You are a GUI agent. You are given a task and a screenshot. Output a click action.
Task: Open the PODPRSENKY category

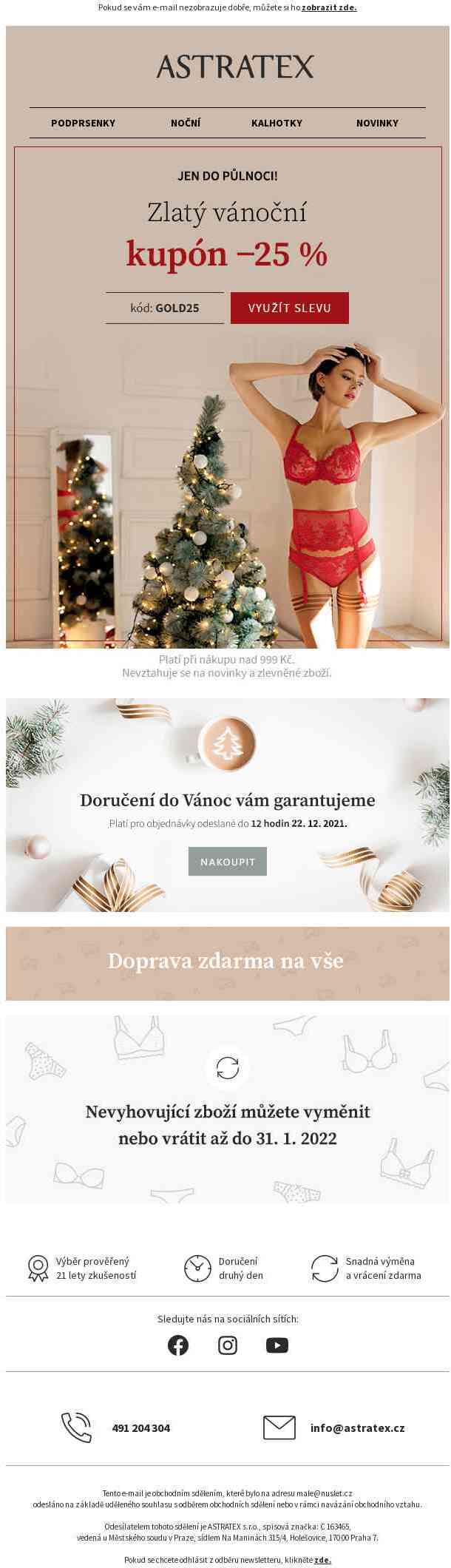tap(83, 124)
